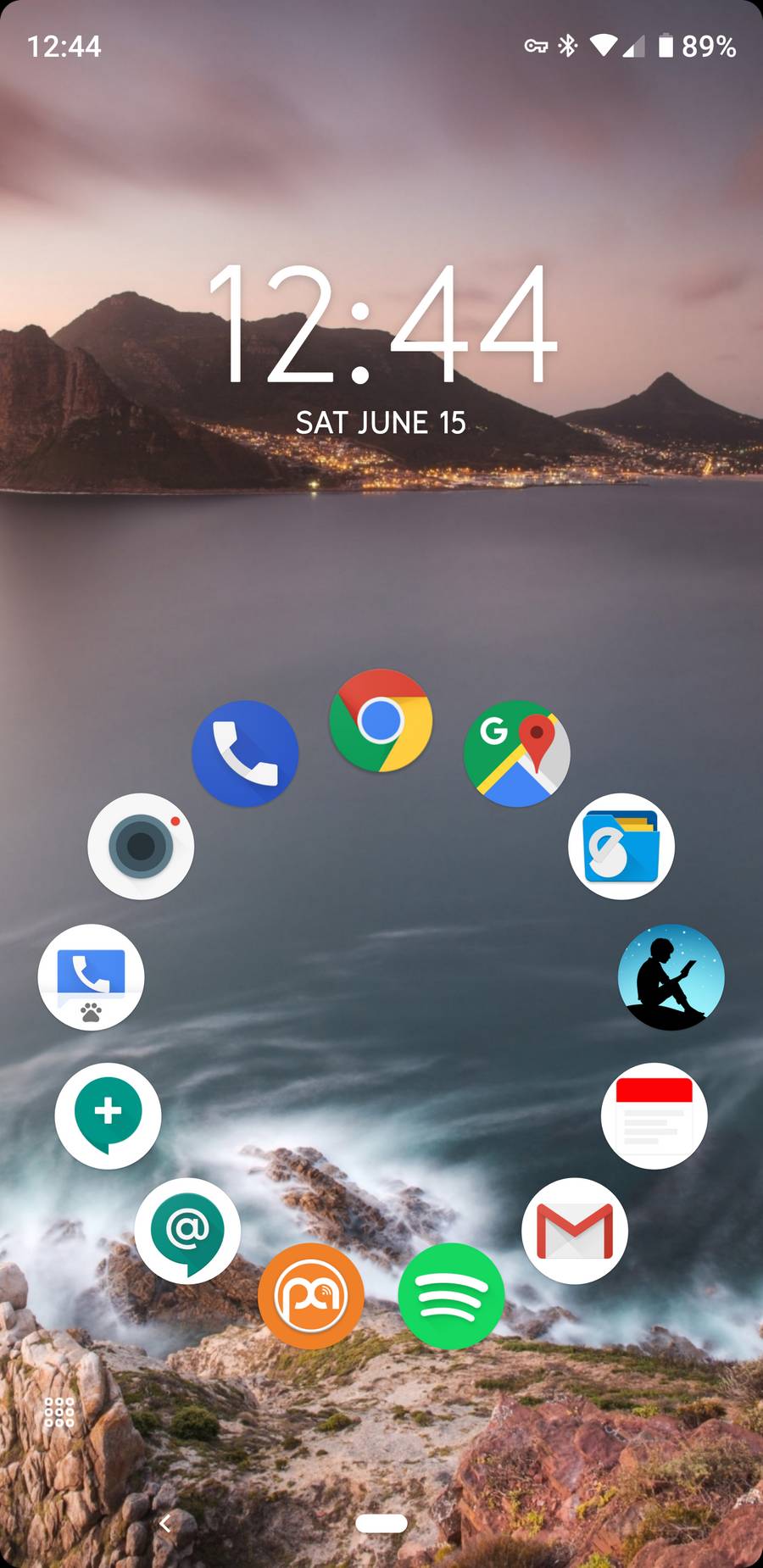Open the Kindle reading app
The width and height of the screenshot is (763, 1568).
point(671,977)
